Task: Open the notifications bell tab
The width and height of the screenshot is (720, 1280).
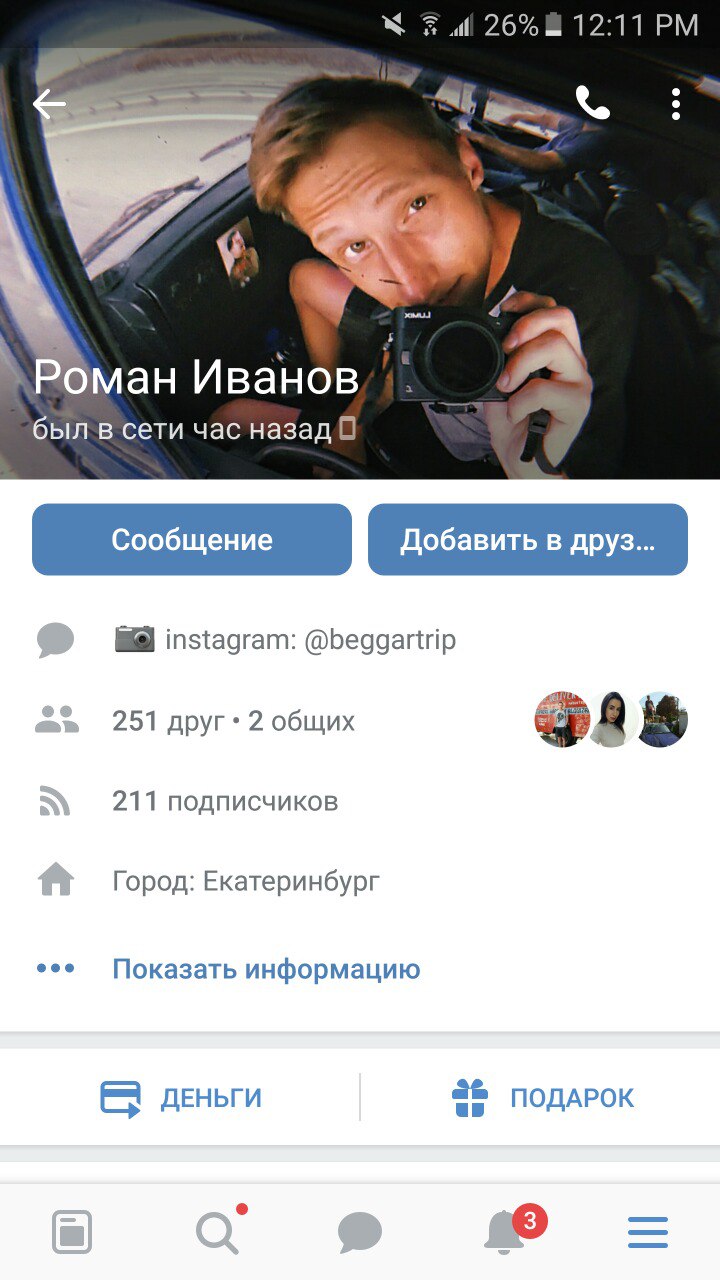Action: point(504,1232)
